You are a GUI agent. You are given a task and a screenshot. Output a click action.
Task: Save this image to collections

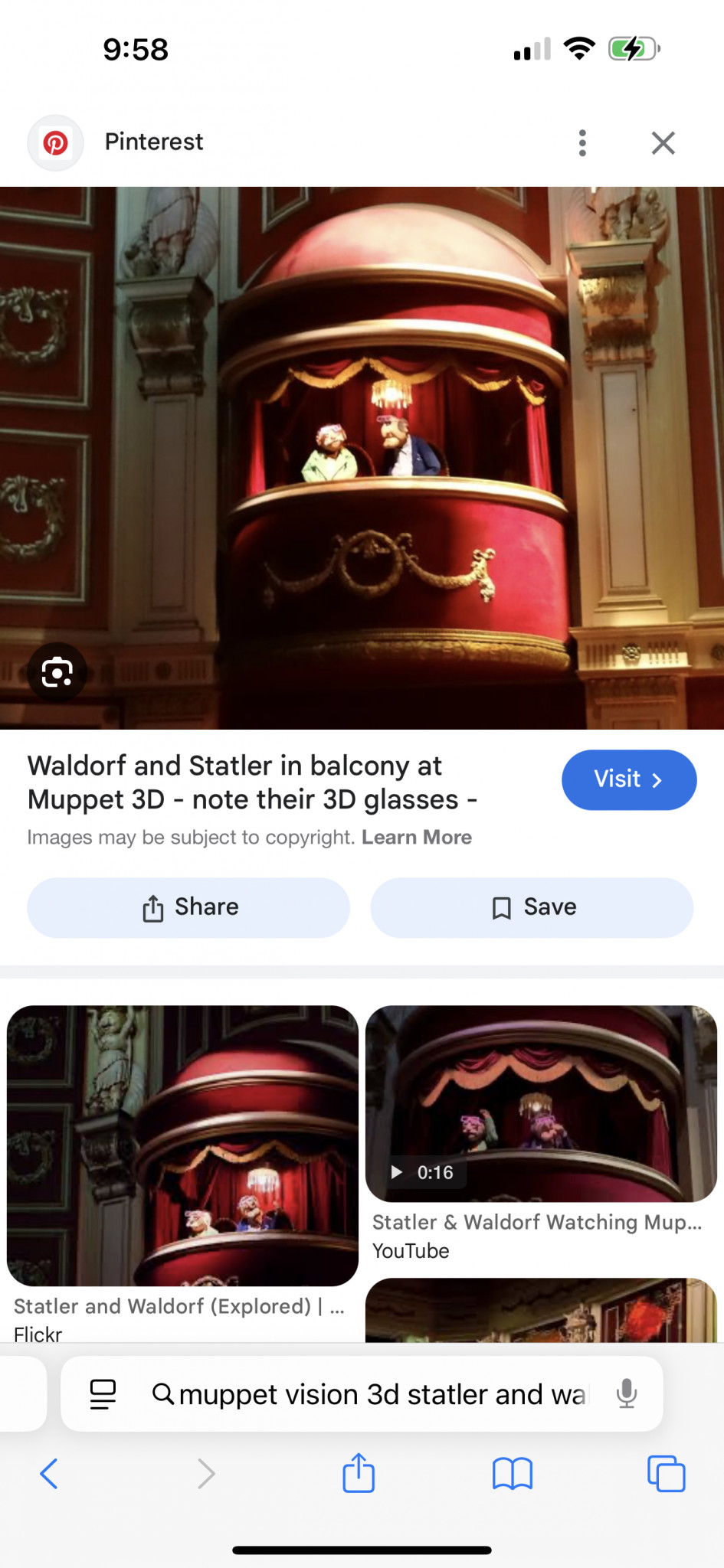pos(532,907)
